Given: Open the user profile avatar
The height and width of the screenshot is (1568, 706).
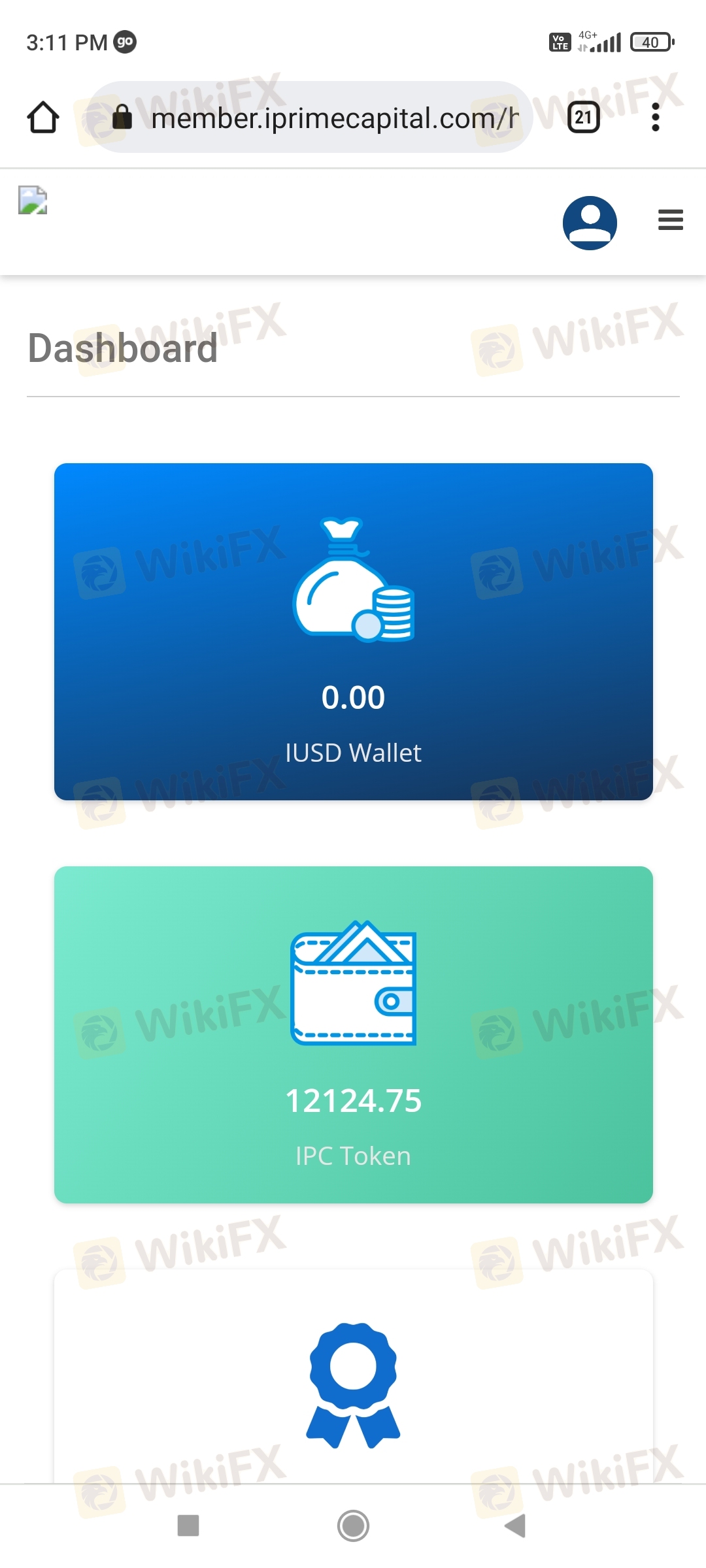Looking at the screenshot, I should (590, 223).
